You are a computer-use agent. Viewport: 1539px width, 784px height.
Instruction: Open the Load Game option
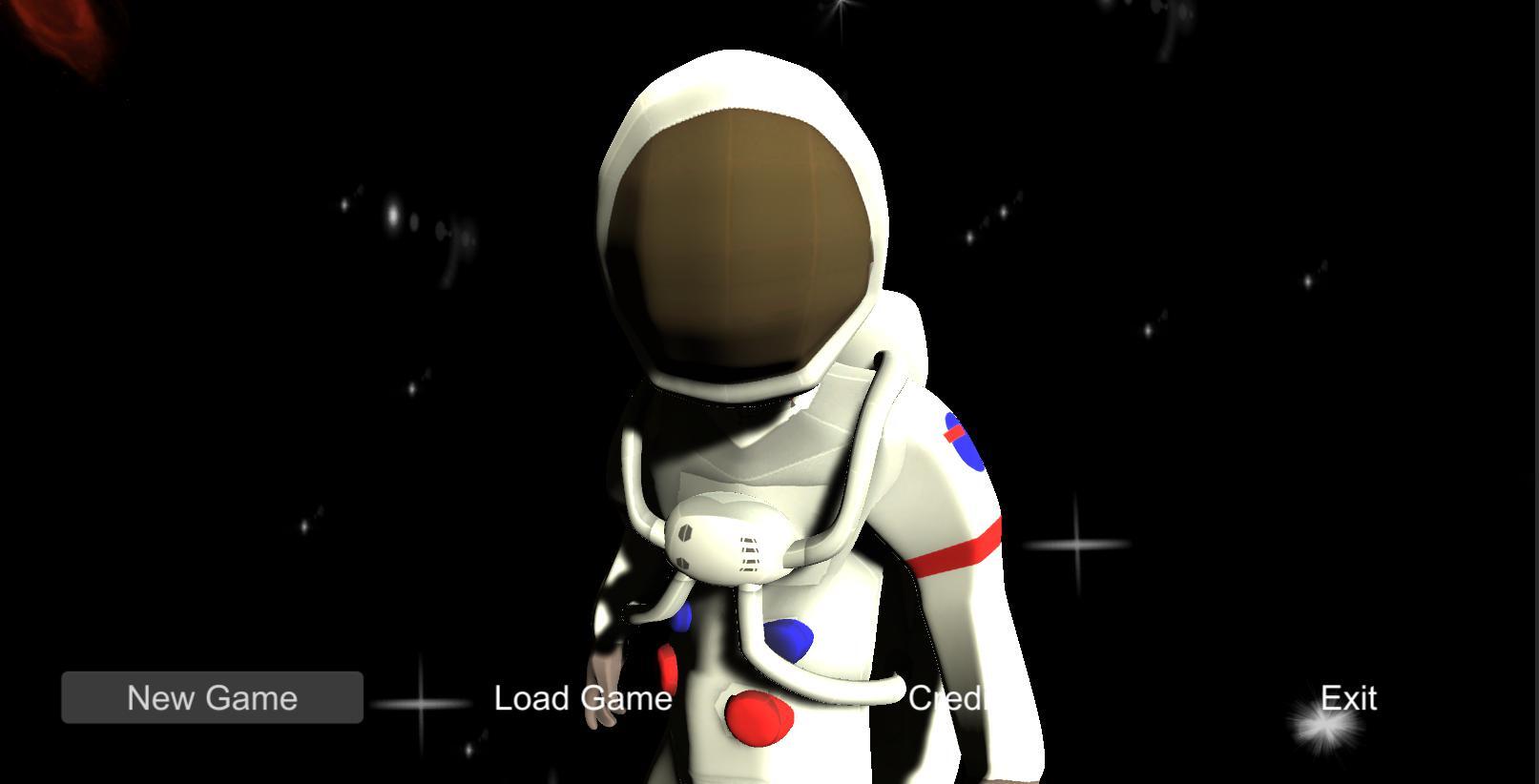pos(583,698)
